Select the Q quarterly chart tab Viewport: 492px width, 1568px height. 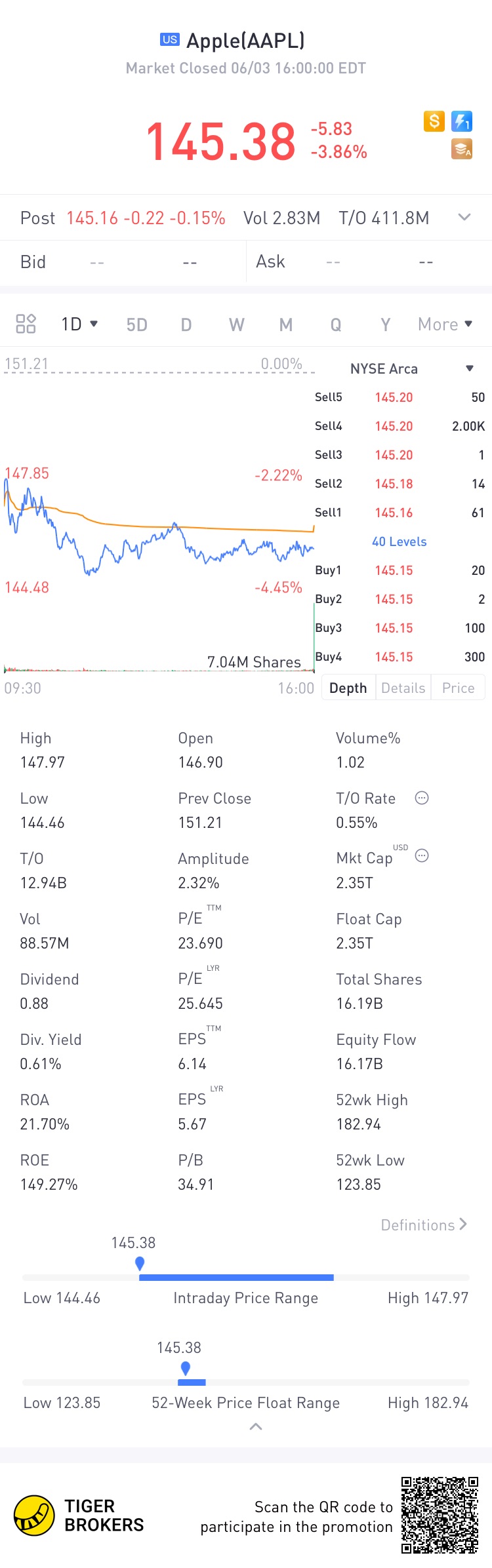(336, 324)
